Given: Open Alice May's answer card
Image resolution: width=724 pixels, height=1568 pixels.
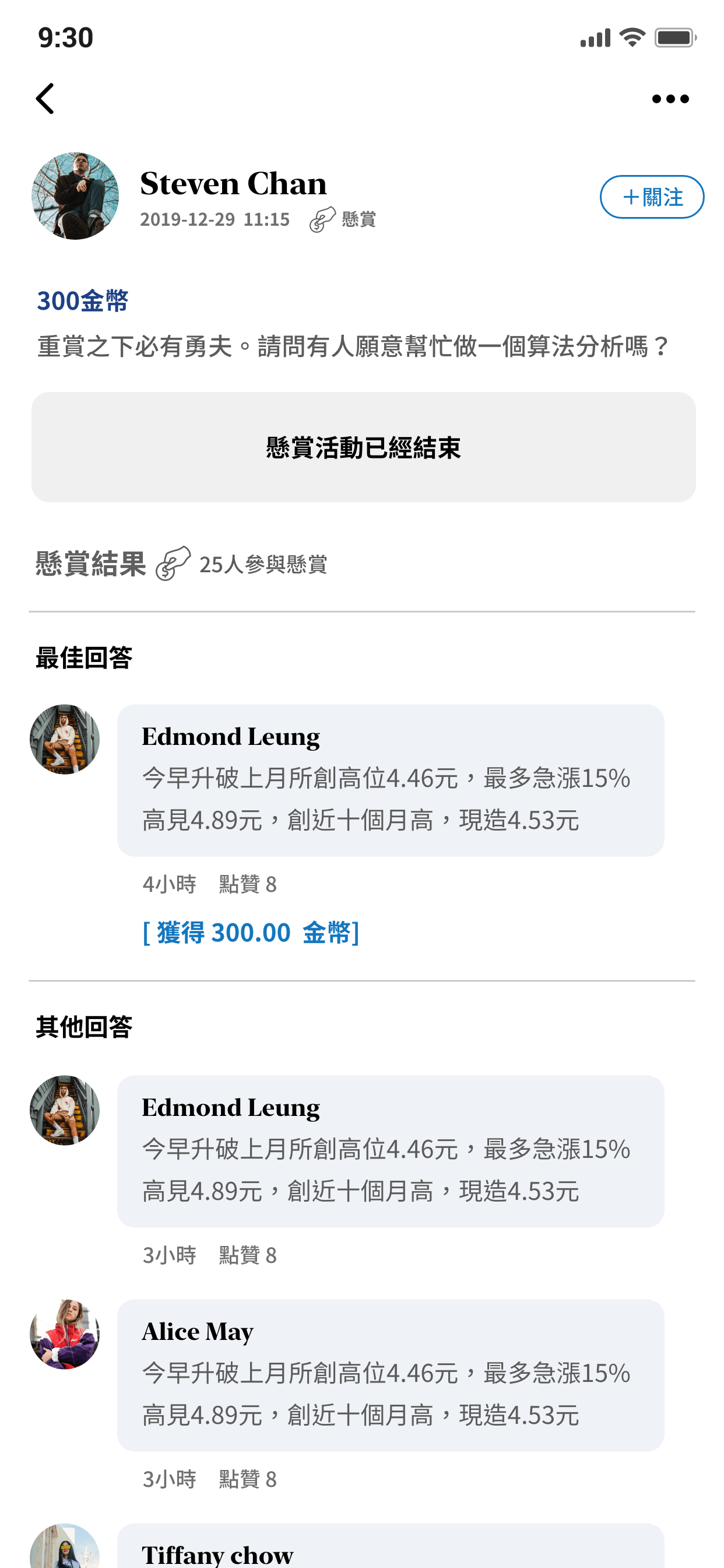Looking at the screenshot, I should [x=390, y=1374].
